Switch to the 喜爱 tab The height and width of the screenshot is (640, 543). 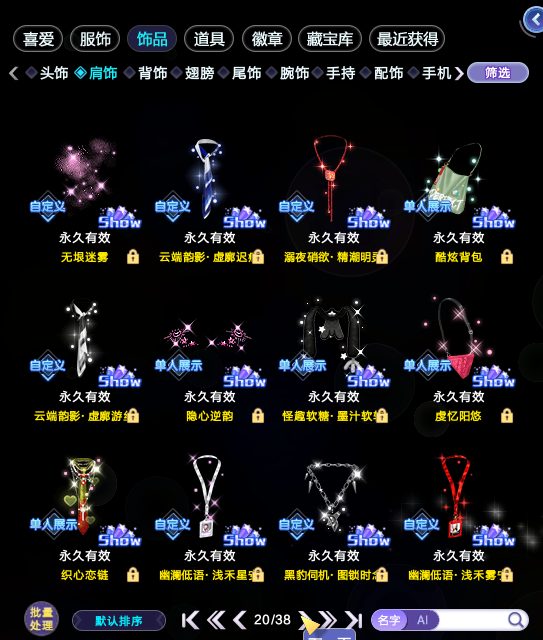[38, 39]
